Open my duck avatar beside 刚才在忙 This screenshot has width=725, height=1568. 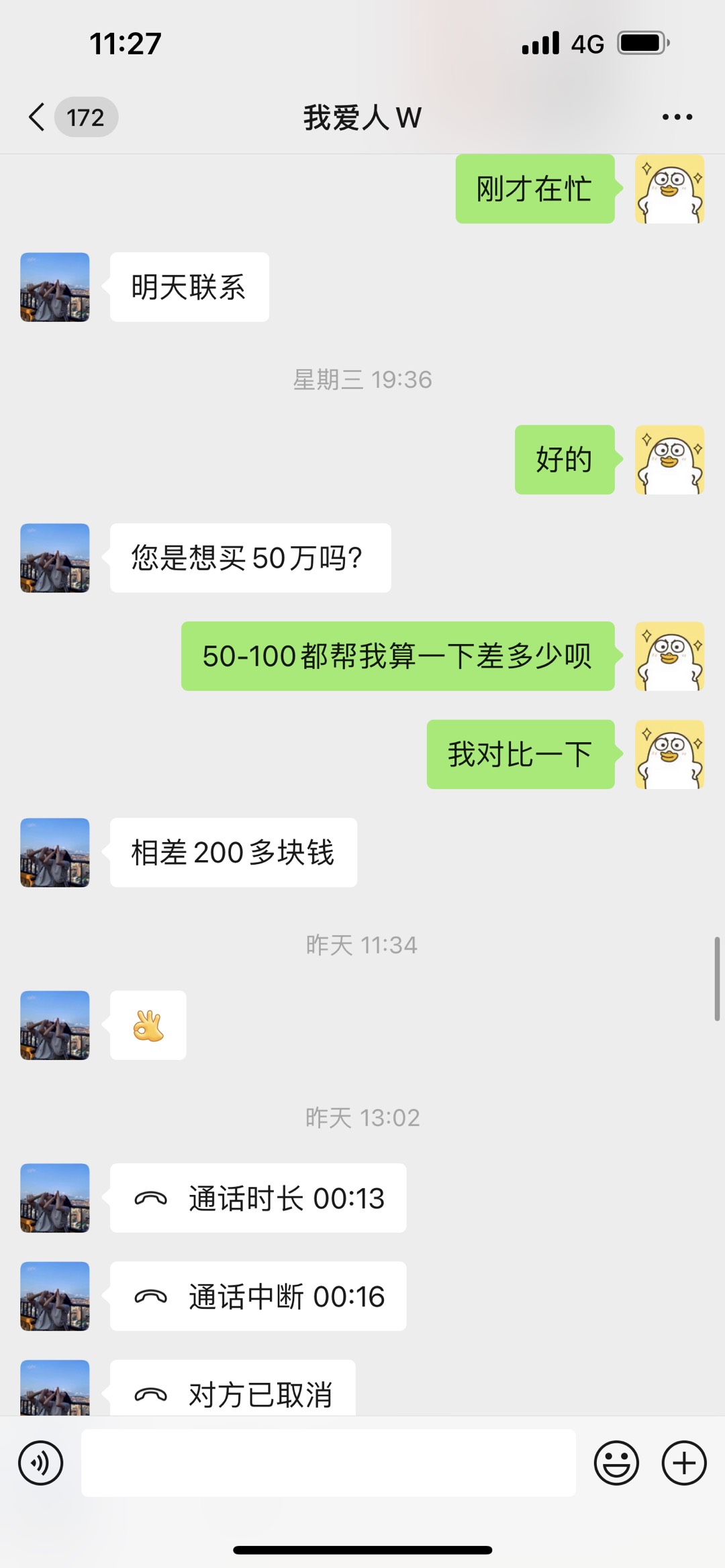point(669,189)
